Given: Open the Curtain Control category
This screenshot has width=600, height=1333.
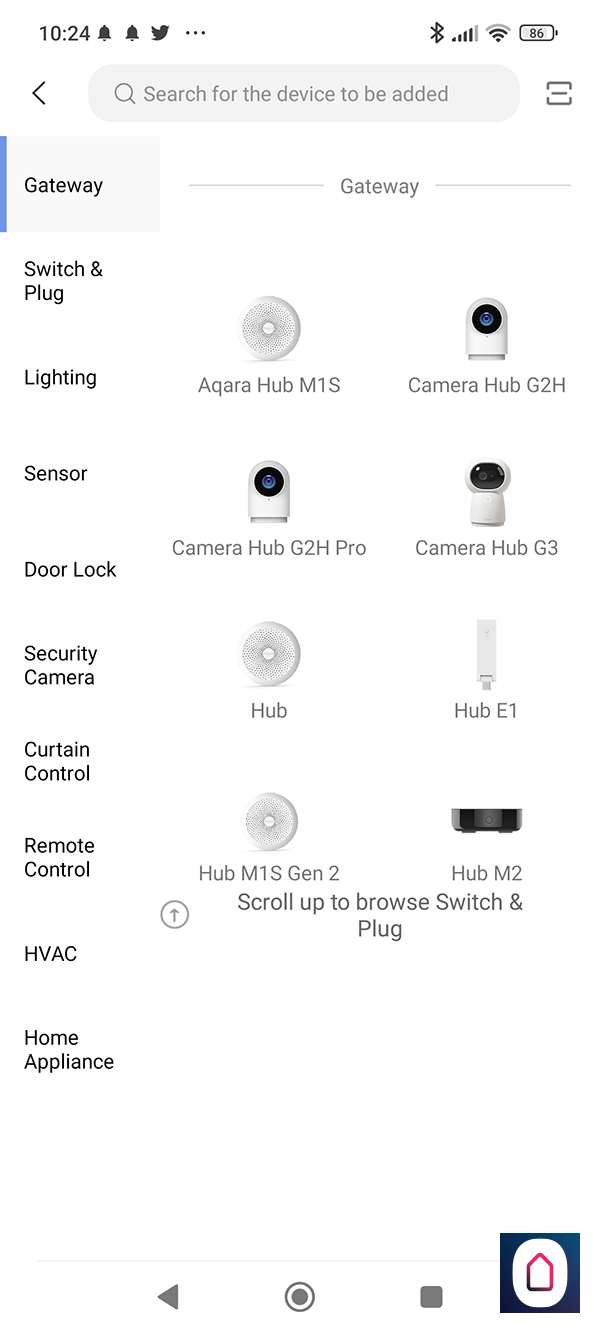Looking at the screenshot, I should (x=57, y=761).
